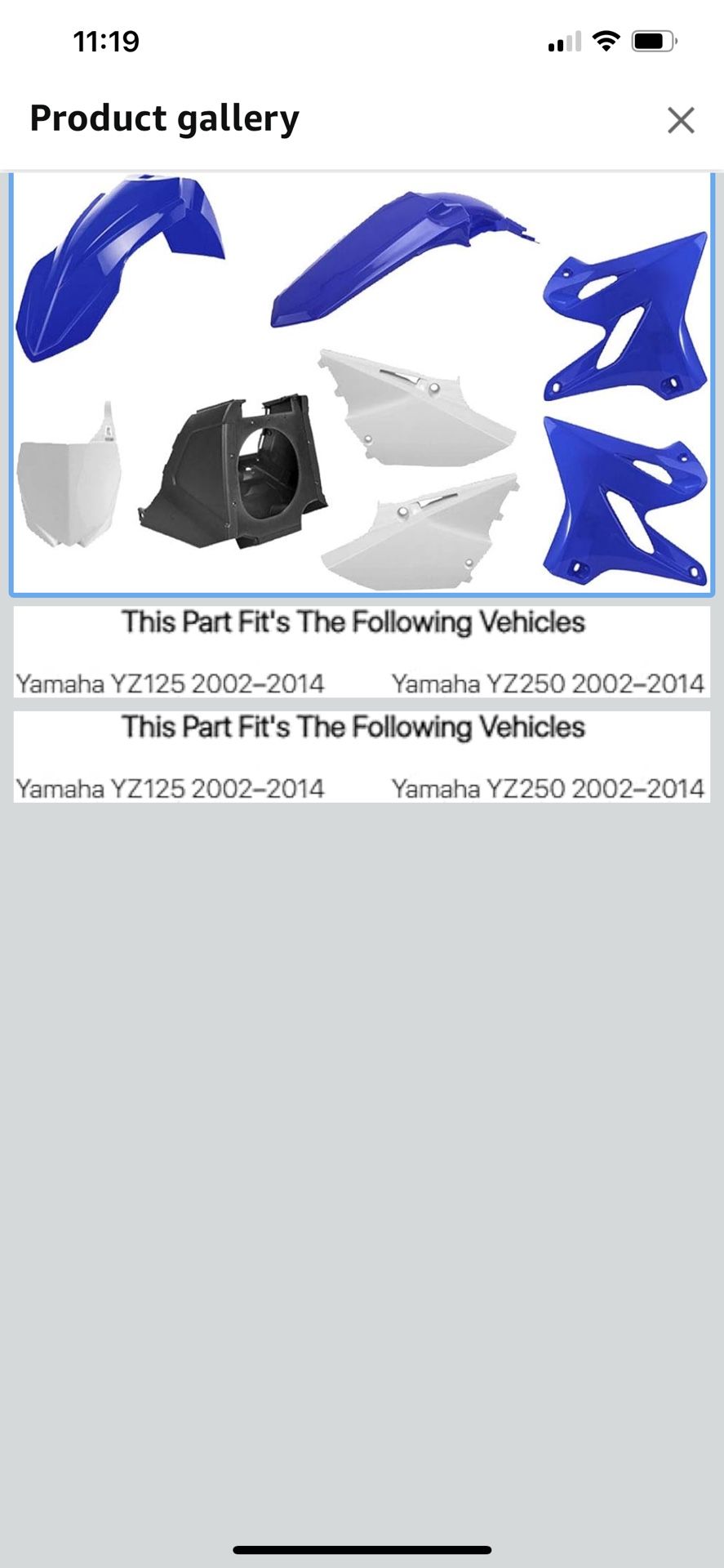Open the blue plastic body kit image
Image resolution: width=724 pixels, height=1568 pixels.
[362, 383]
